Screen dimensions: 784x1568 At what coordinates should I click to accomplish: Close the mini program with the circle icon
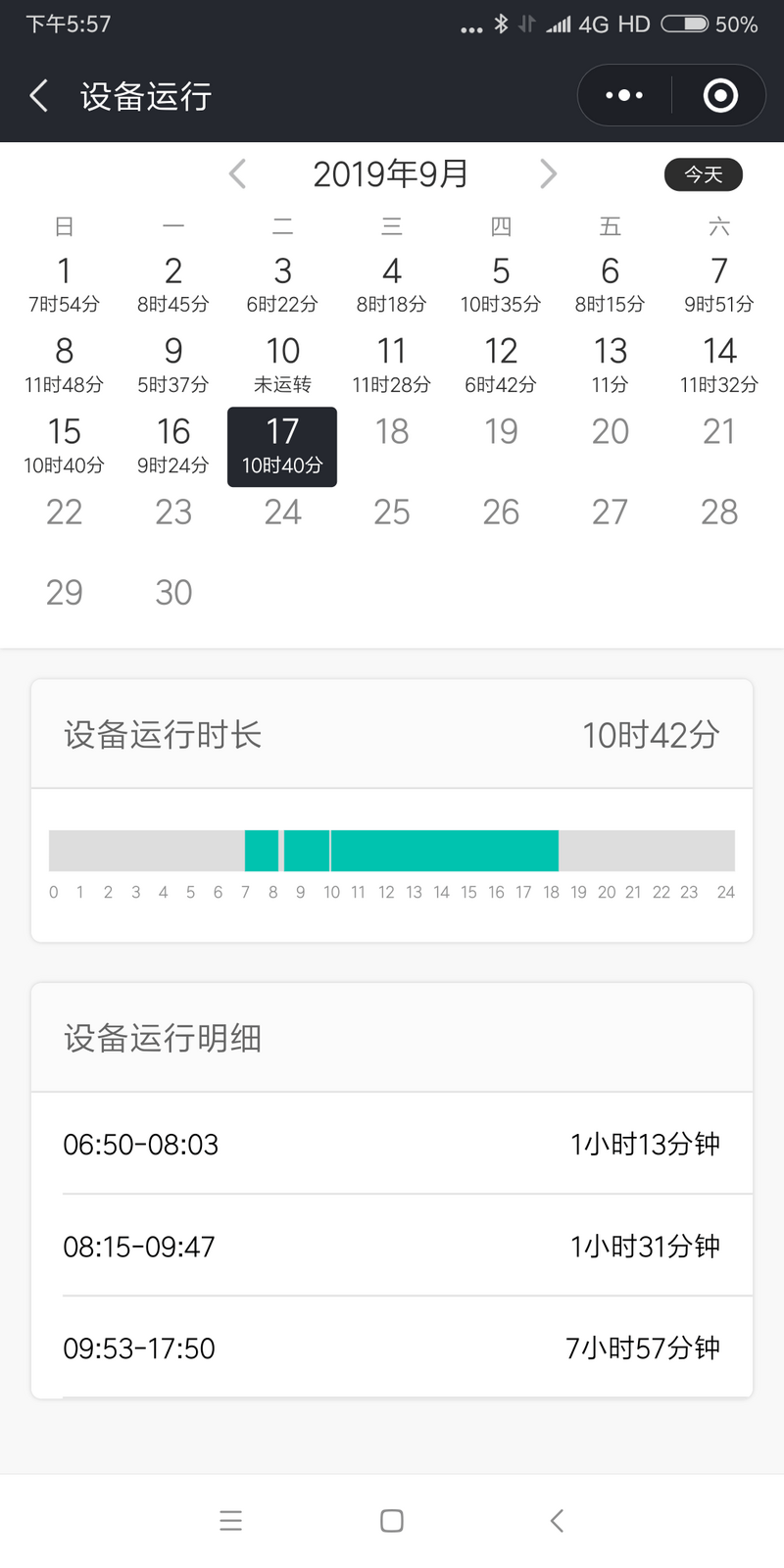pyautogui.click(x=720, y=95)
